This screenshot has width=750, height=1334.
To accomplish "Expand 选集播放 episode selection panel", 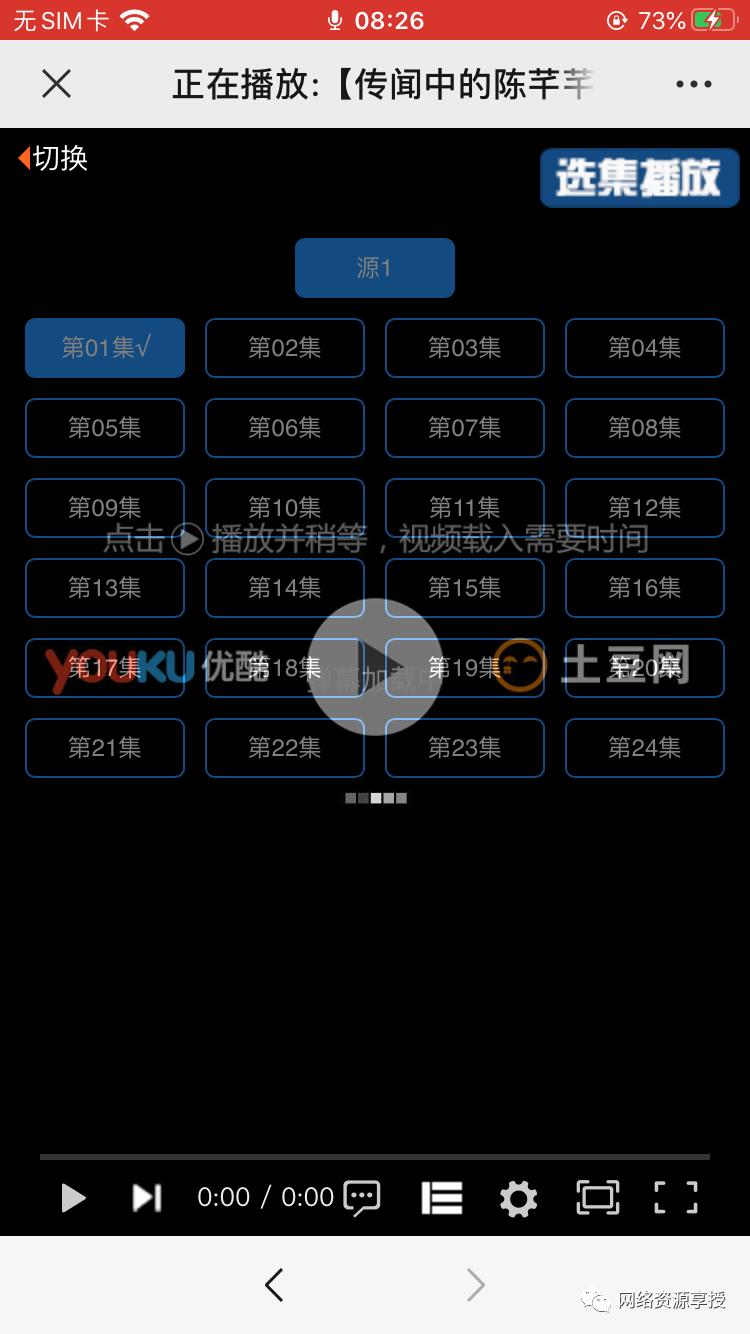I will pos(639,177).
